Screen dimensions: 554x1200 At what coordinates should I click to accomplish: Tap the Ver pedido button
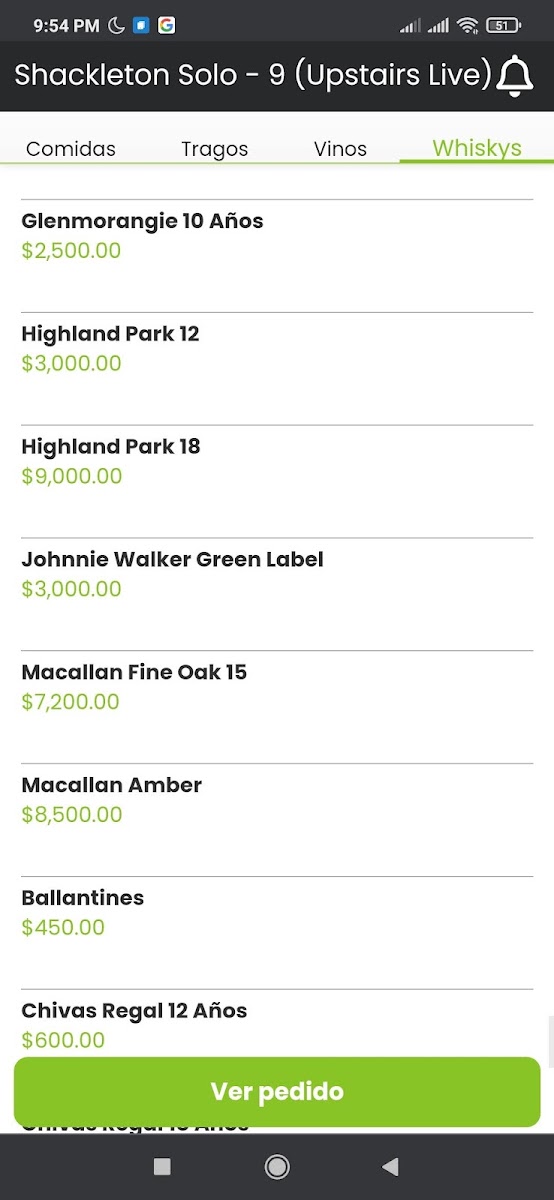[277, 1092]
